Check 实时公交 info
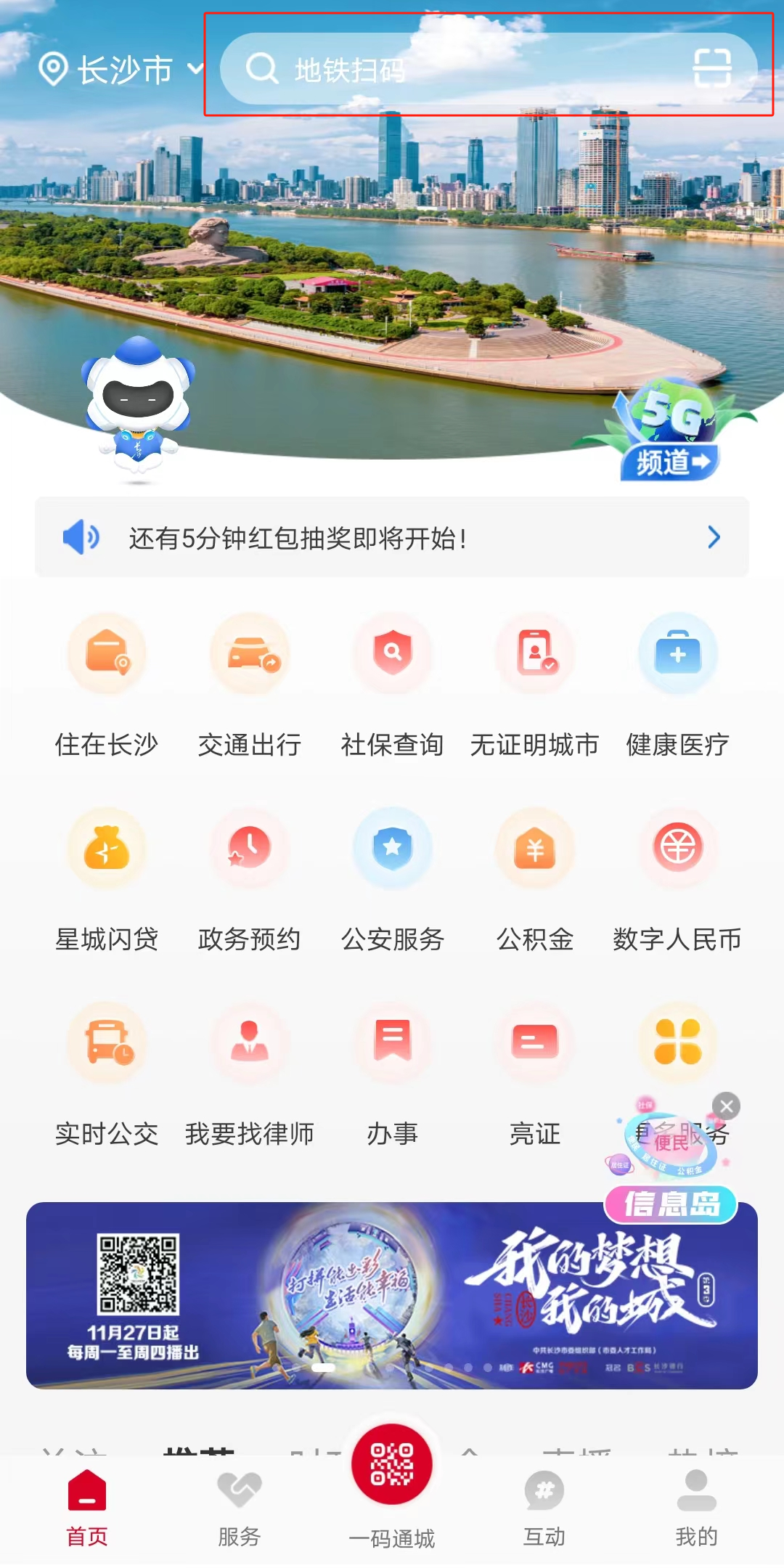The height and width of the screenshot is (1568, 784). pyautogui.click(x=107, y=1071)
